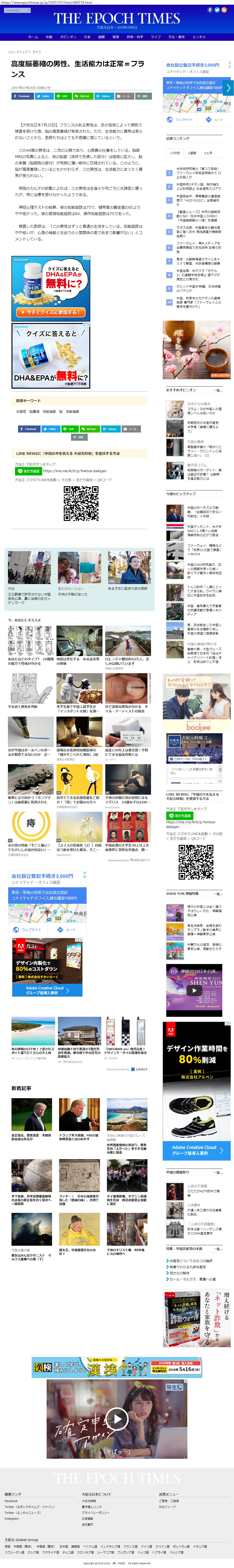The width and height of the screenshot is (234, 1568).
Task: Go to the 中国 navigation section
Action: point(49,37)
